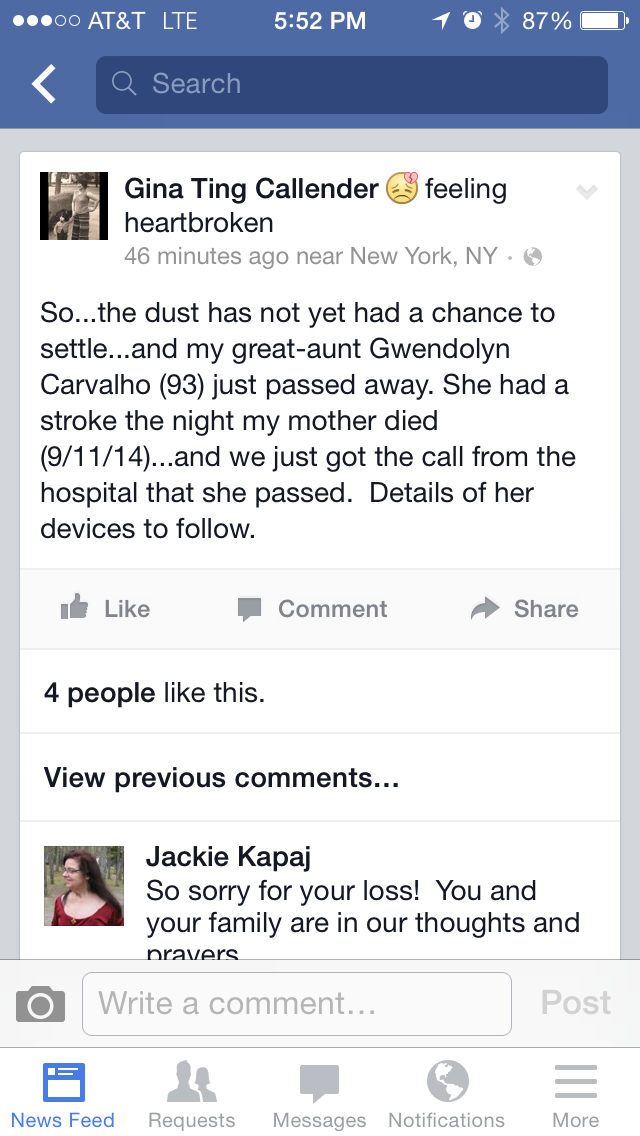
Task: Attach a photo with the camera icon
Action: [x=41, y=1003]
